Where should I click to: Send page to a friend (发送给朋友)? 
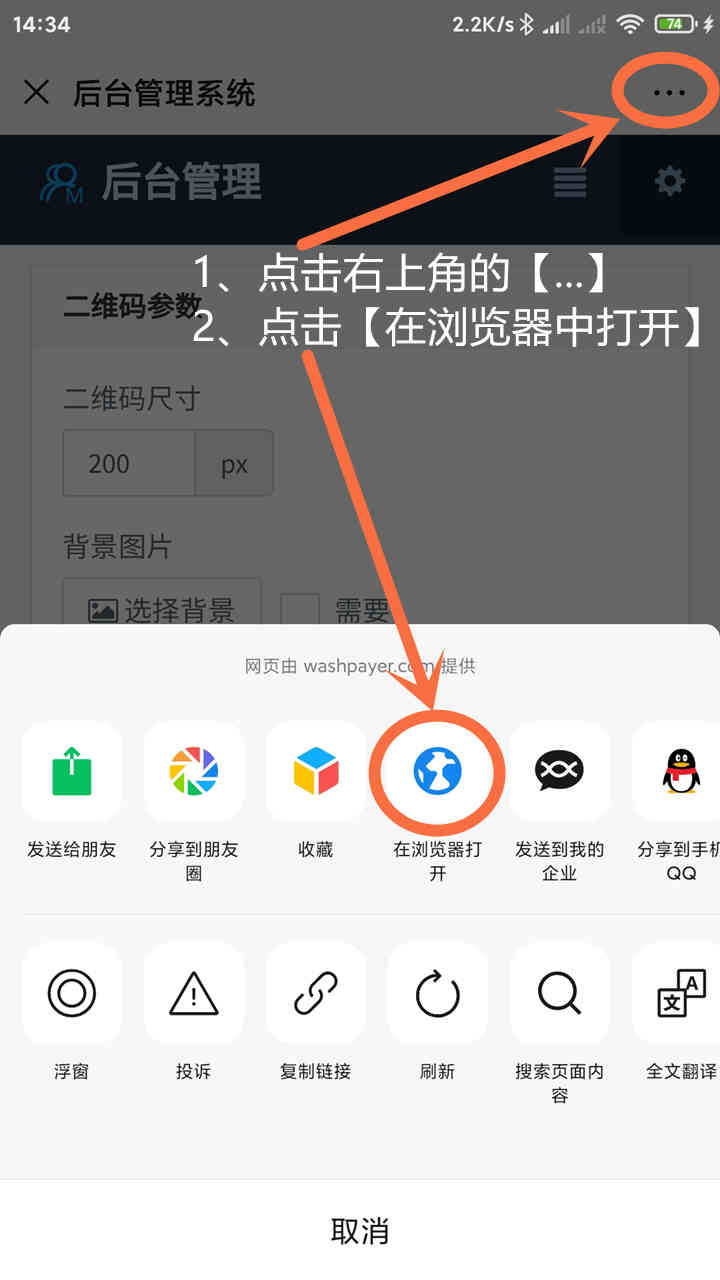[x=72, y=772]
